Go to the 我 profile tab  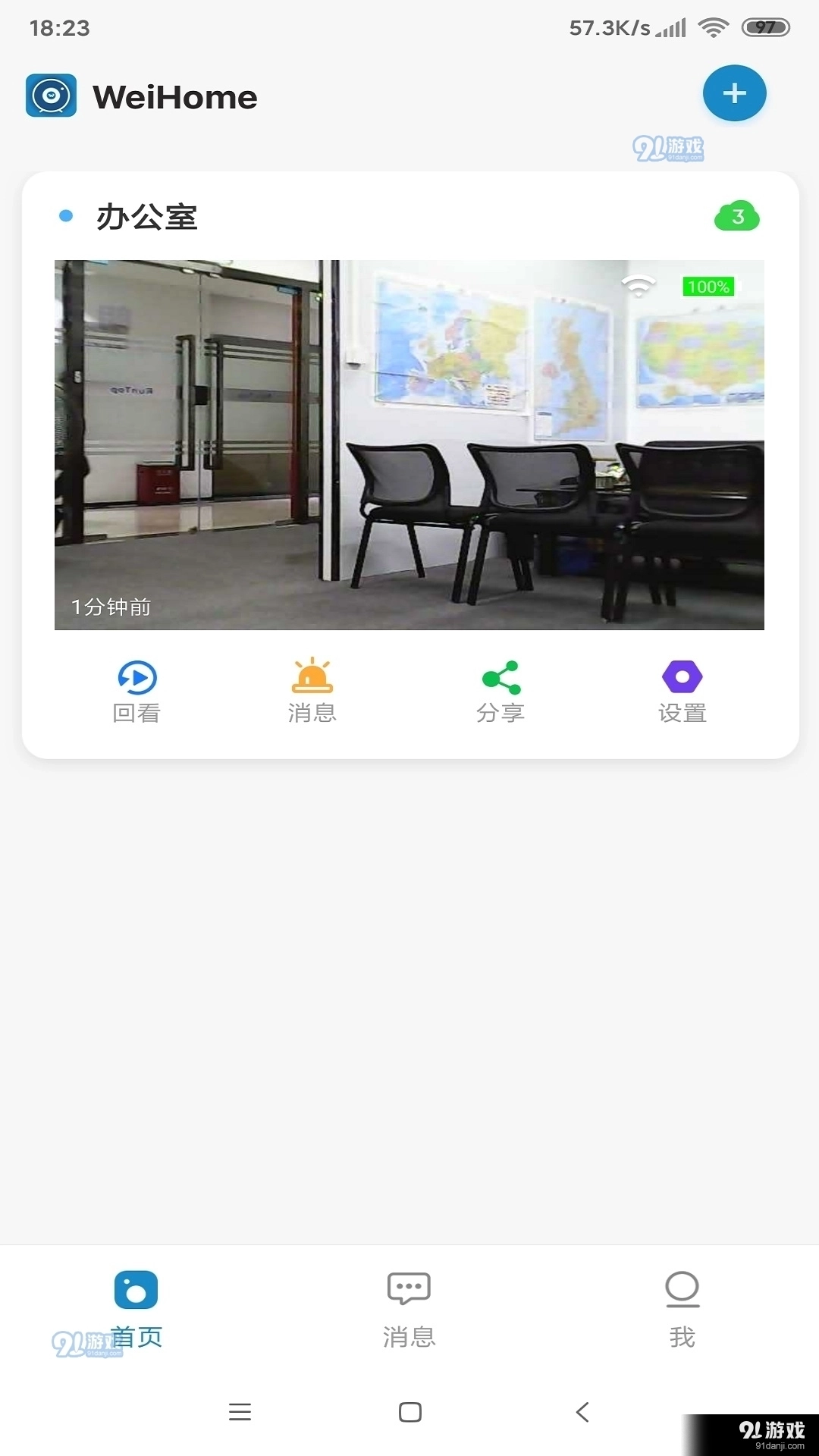[682, 1309]
